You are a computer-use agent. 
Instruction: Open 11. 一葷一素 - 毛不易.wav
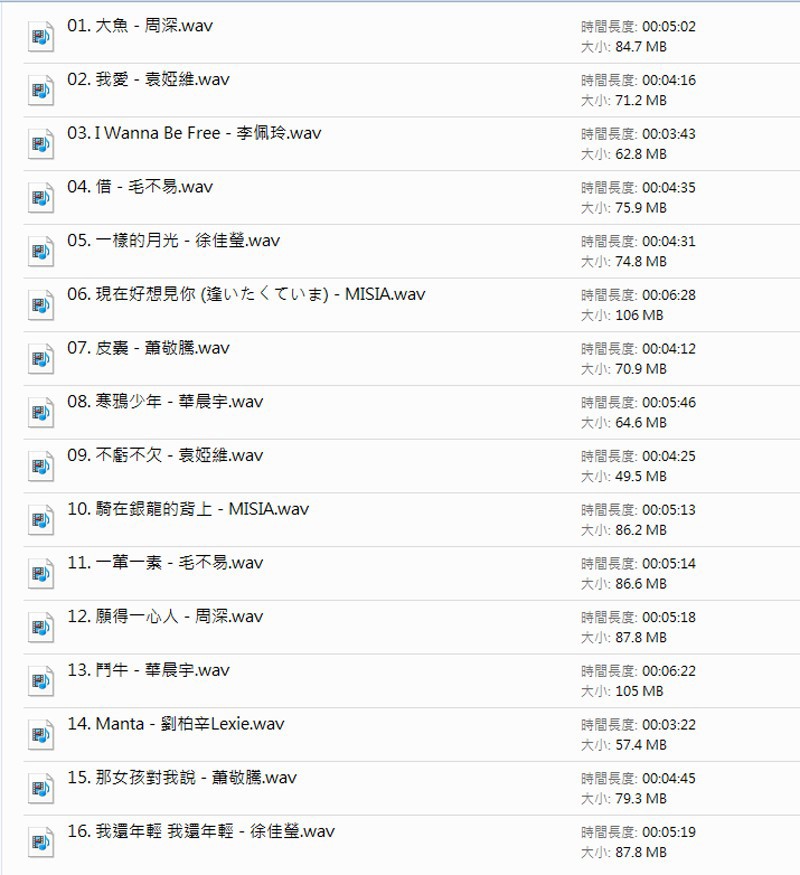(x=165, y=563)
